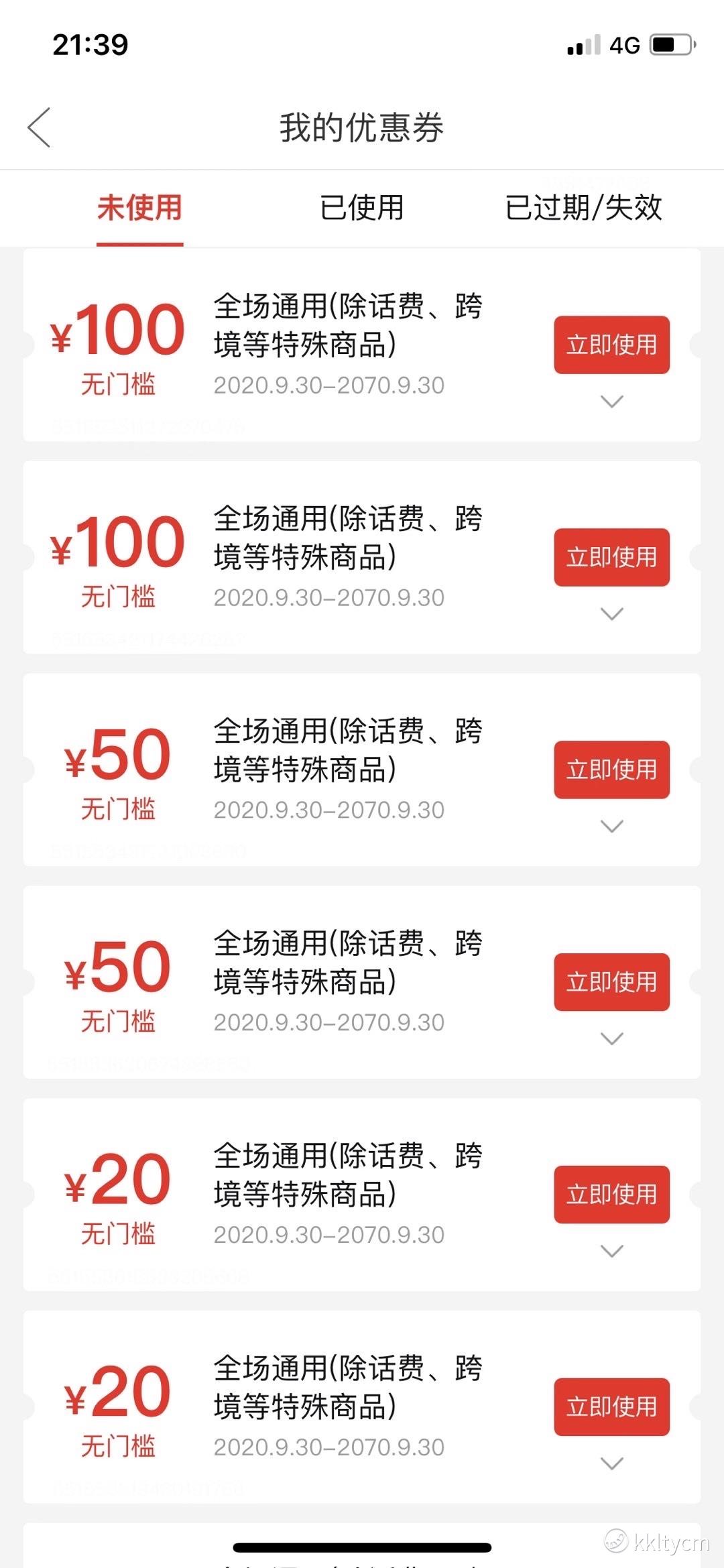Viewport: 724px width, 1568px height.
Task: Select the 未使用 tab
Action: coord(139,207)
